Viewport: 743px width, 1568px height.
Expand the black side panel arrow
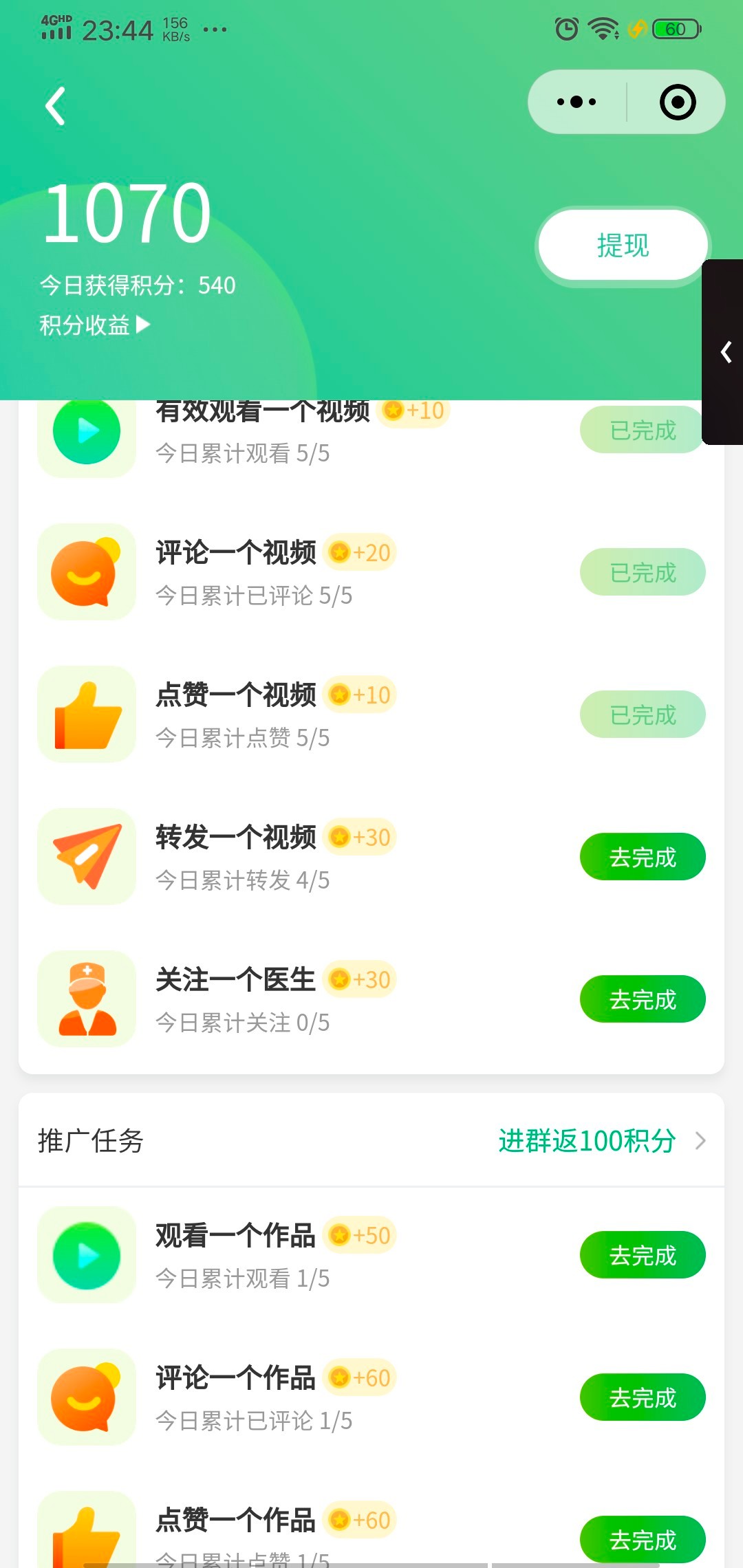tap(725, 352)
